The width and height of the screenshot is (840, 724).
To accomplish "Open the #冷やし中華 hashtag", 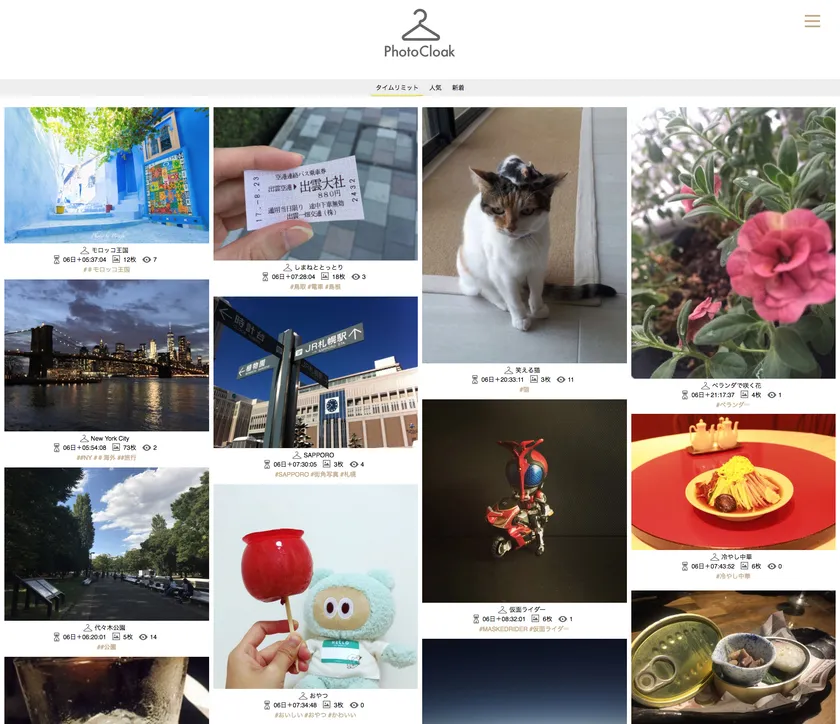I will click(x=733, y=577).
